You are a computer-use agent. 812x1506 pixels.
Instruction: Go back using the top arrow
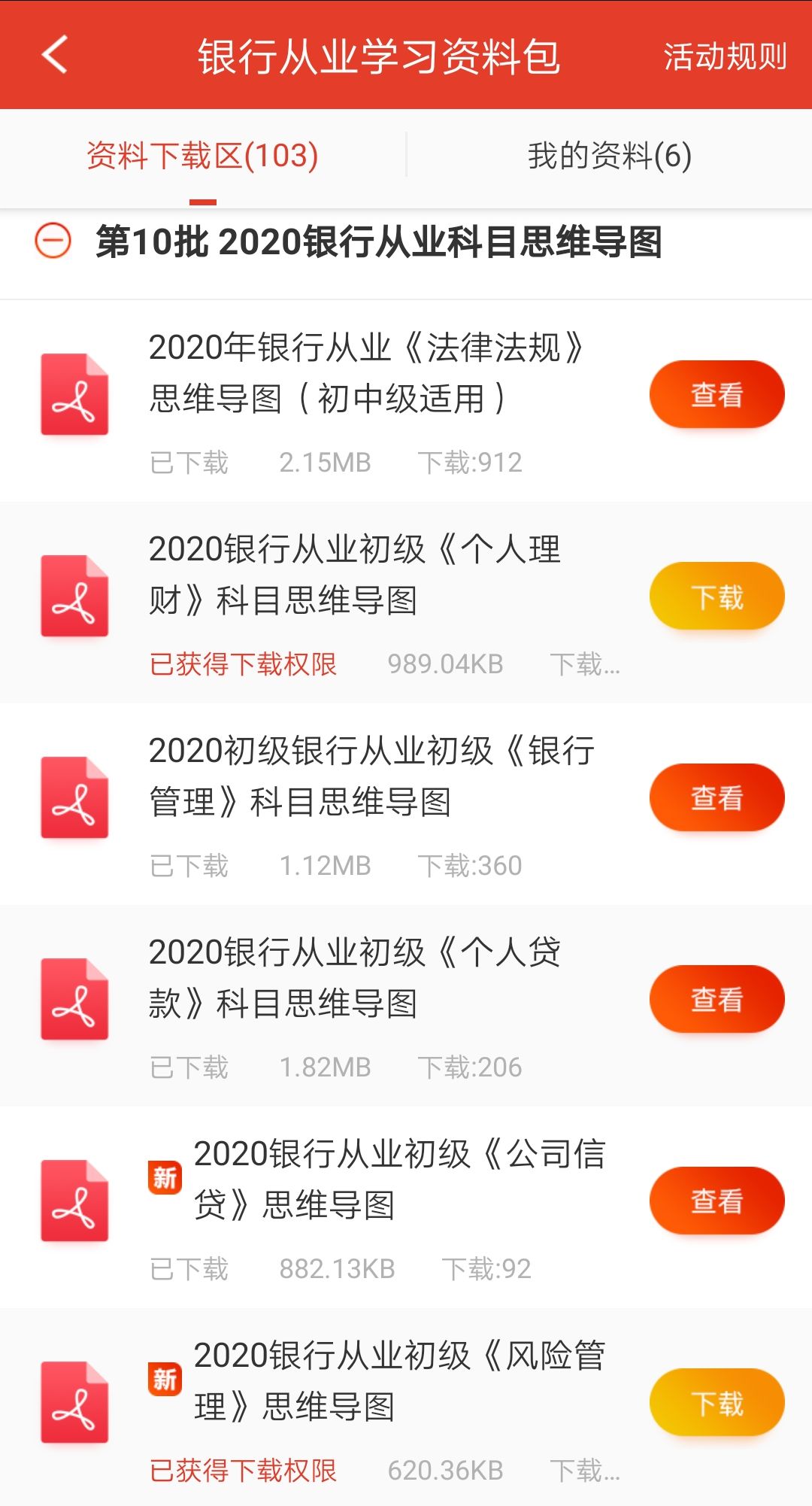[55, 55]
